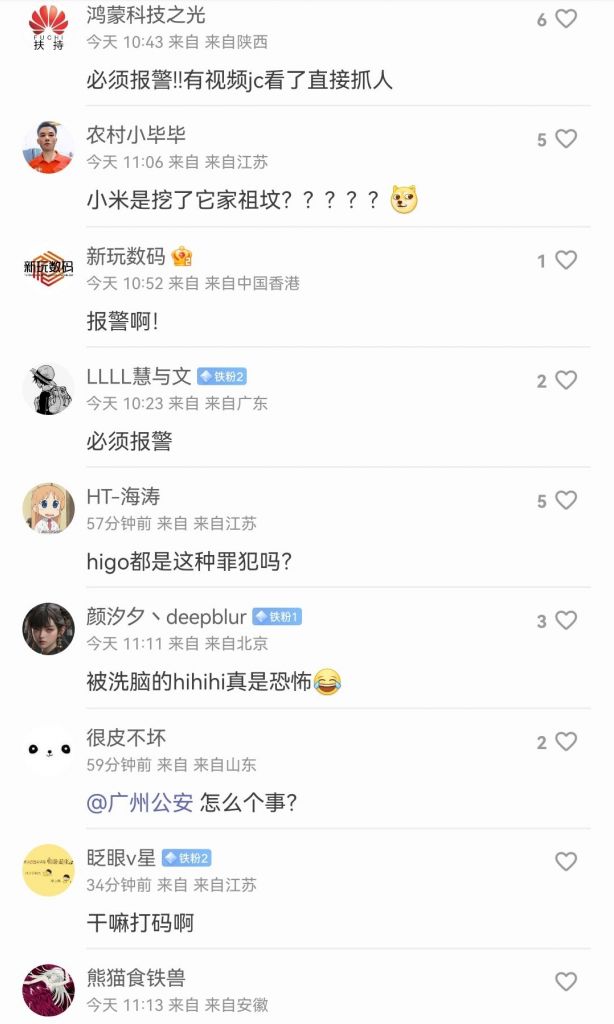614x1024 pixels.
Task: Open HT-海涛's profile avatar
Action: click(48, 508)
